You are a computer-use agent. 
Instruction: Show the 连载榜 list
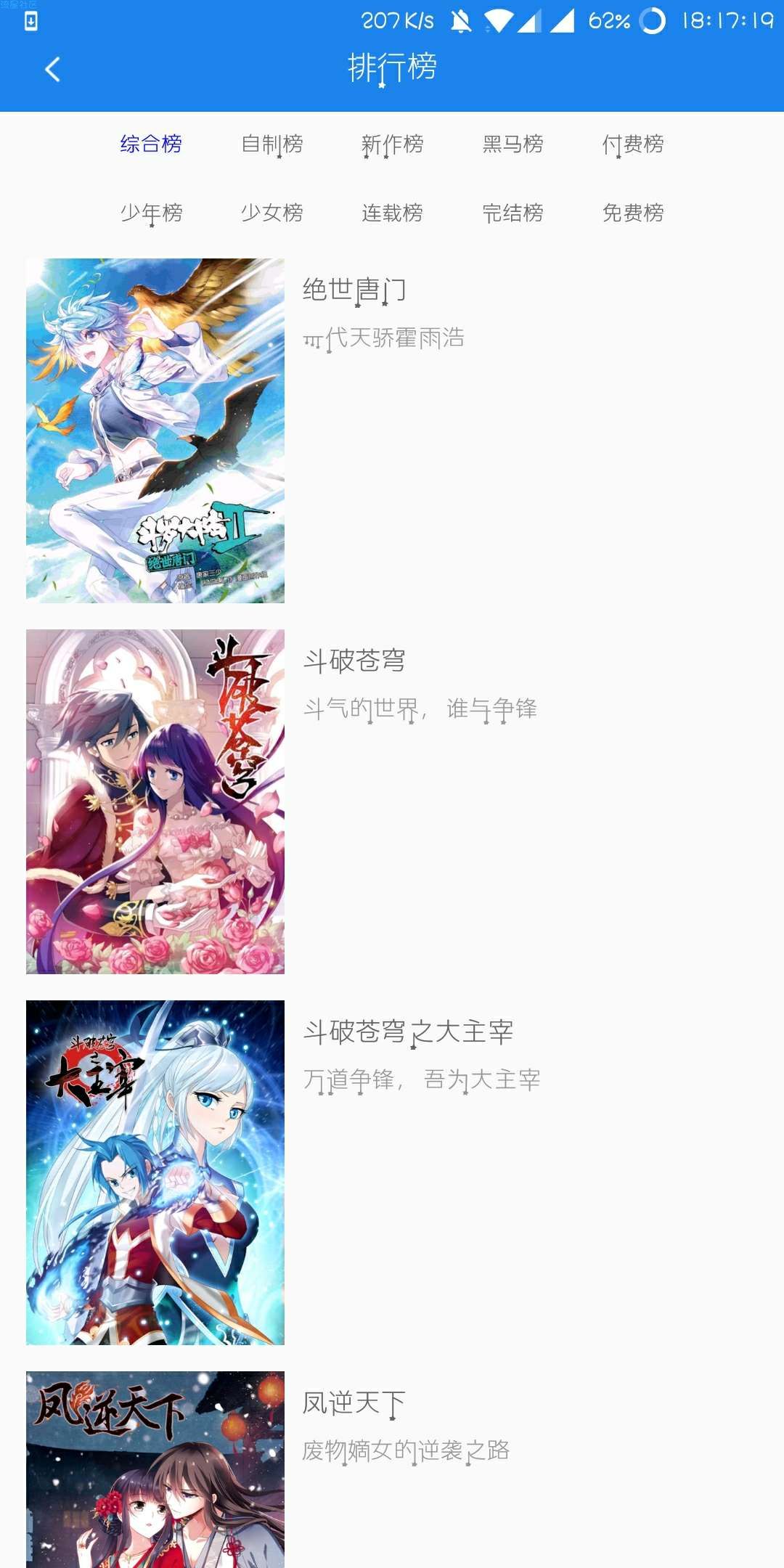point(392,213)
